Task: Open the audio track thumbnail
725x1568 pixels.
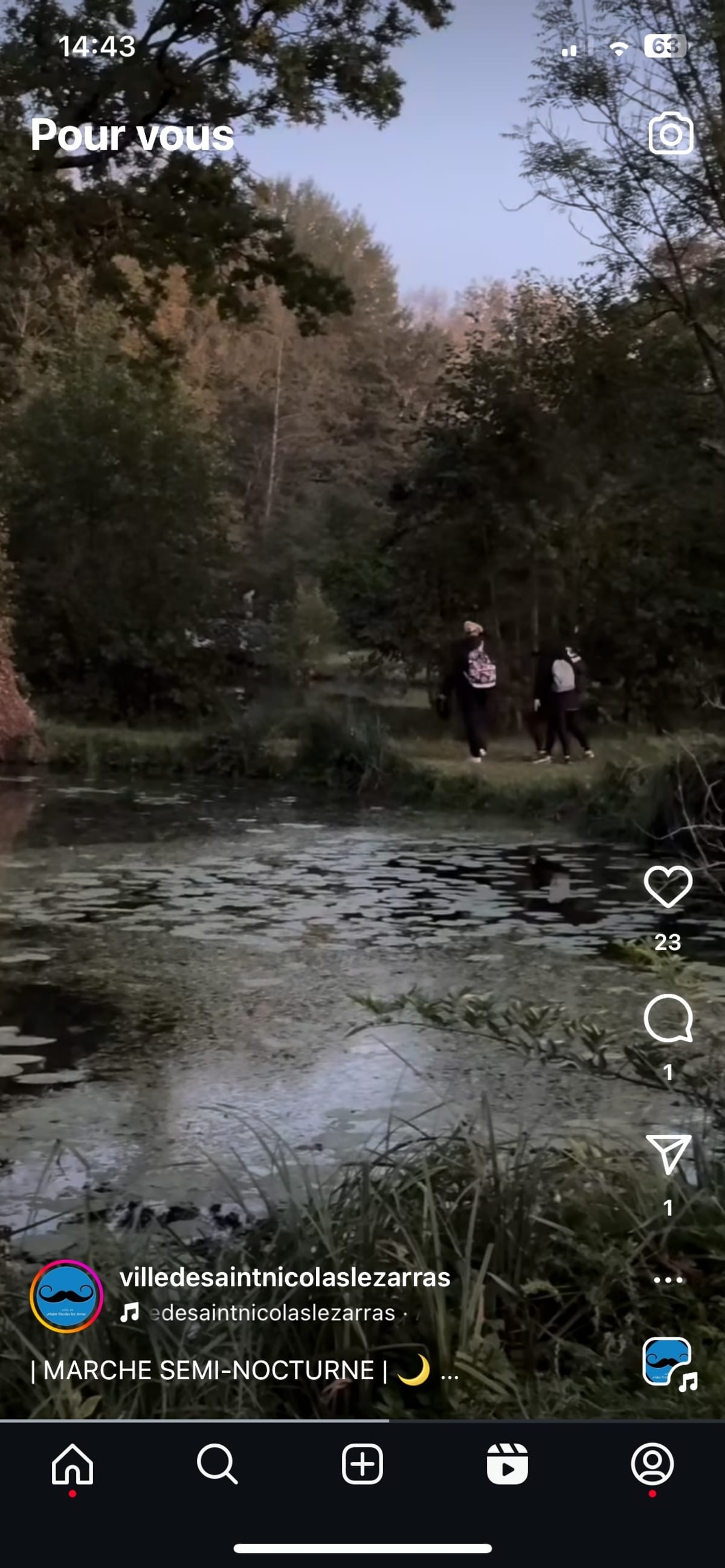Action: 668,1363
